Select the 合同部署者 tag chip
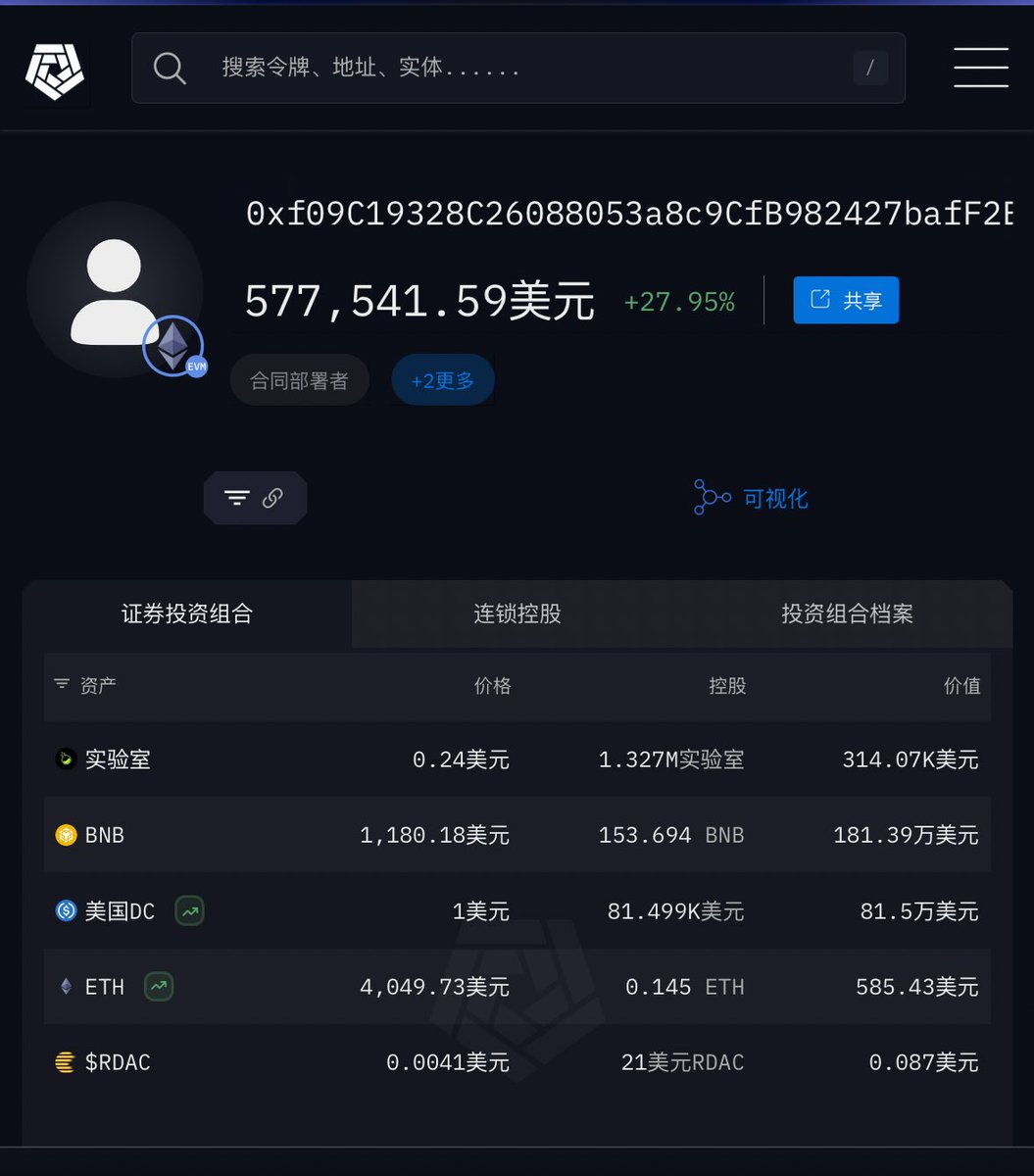This screenshot has width=1034, height=1176. point(299,380)
